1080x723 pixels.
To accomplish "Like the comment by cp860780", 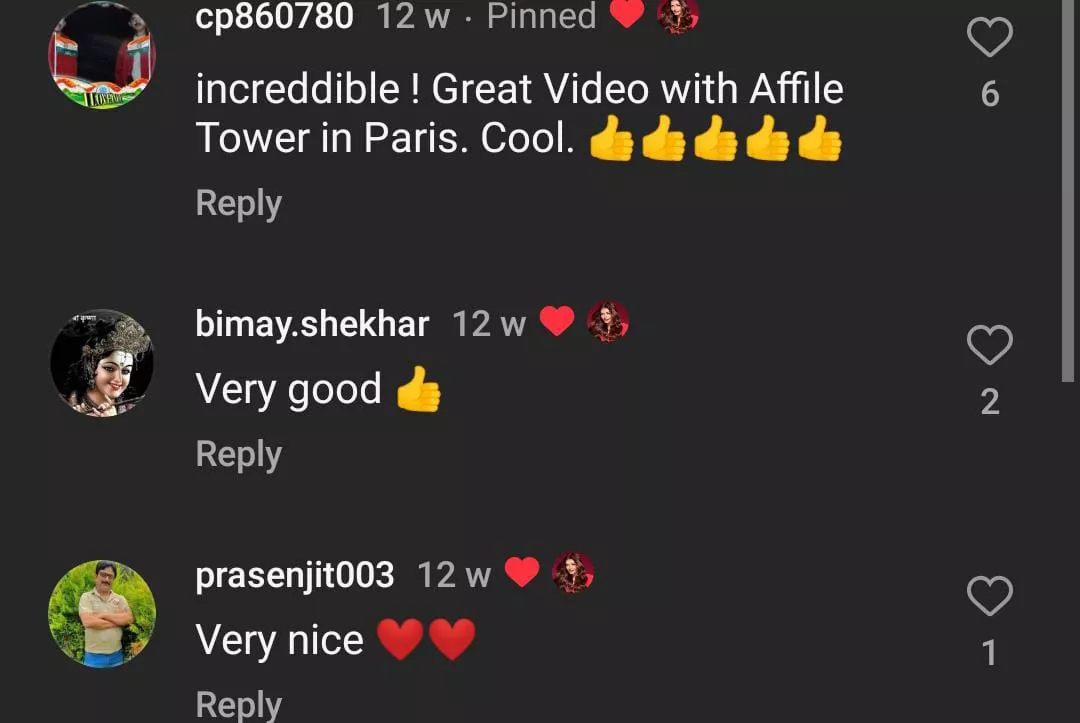I will pyautogui.click(x=989, y=38).
